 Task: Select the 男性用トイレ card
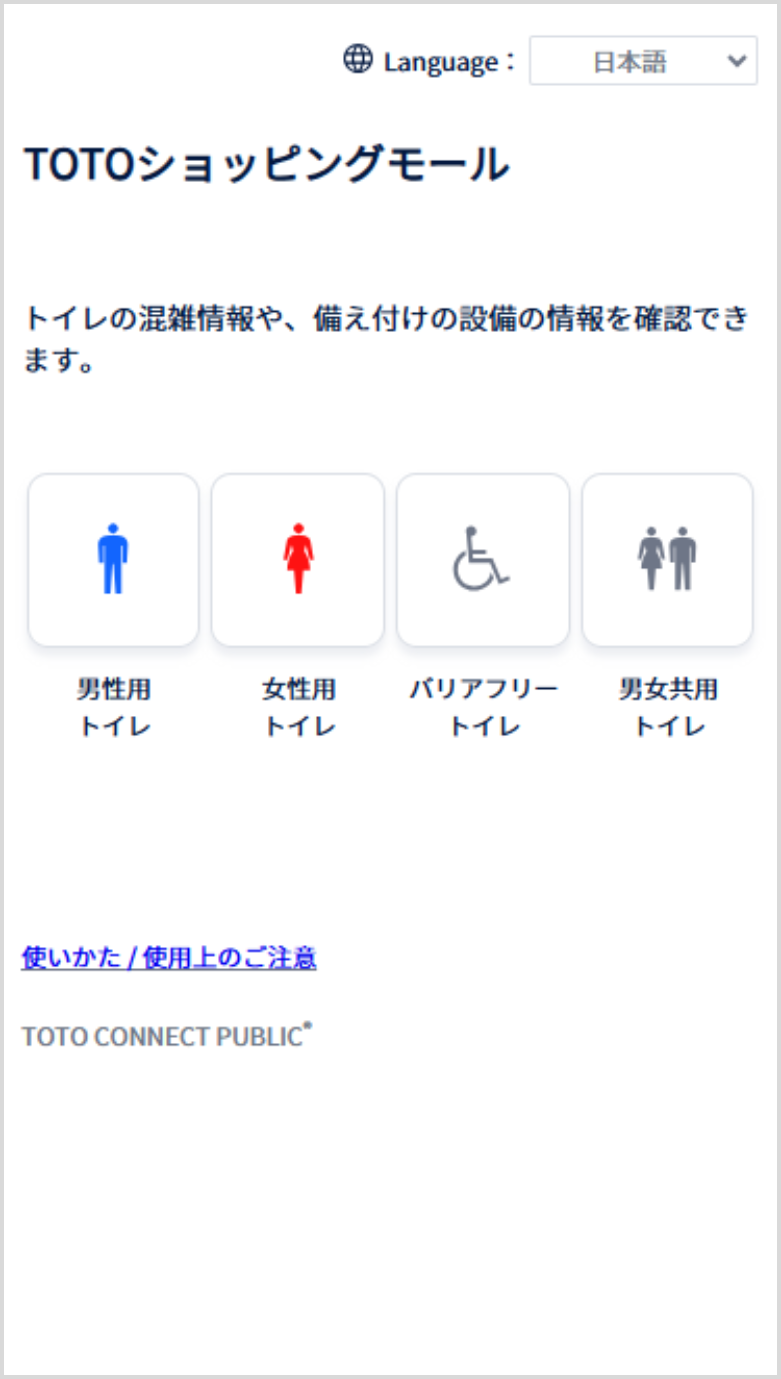tap(113, 560)
